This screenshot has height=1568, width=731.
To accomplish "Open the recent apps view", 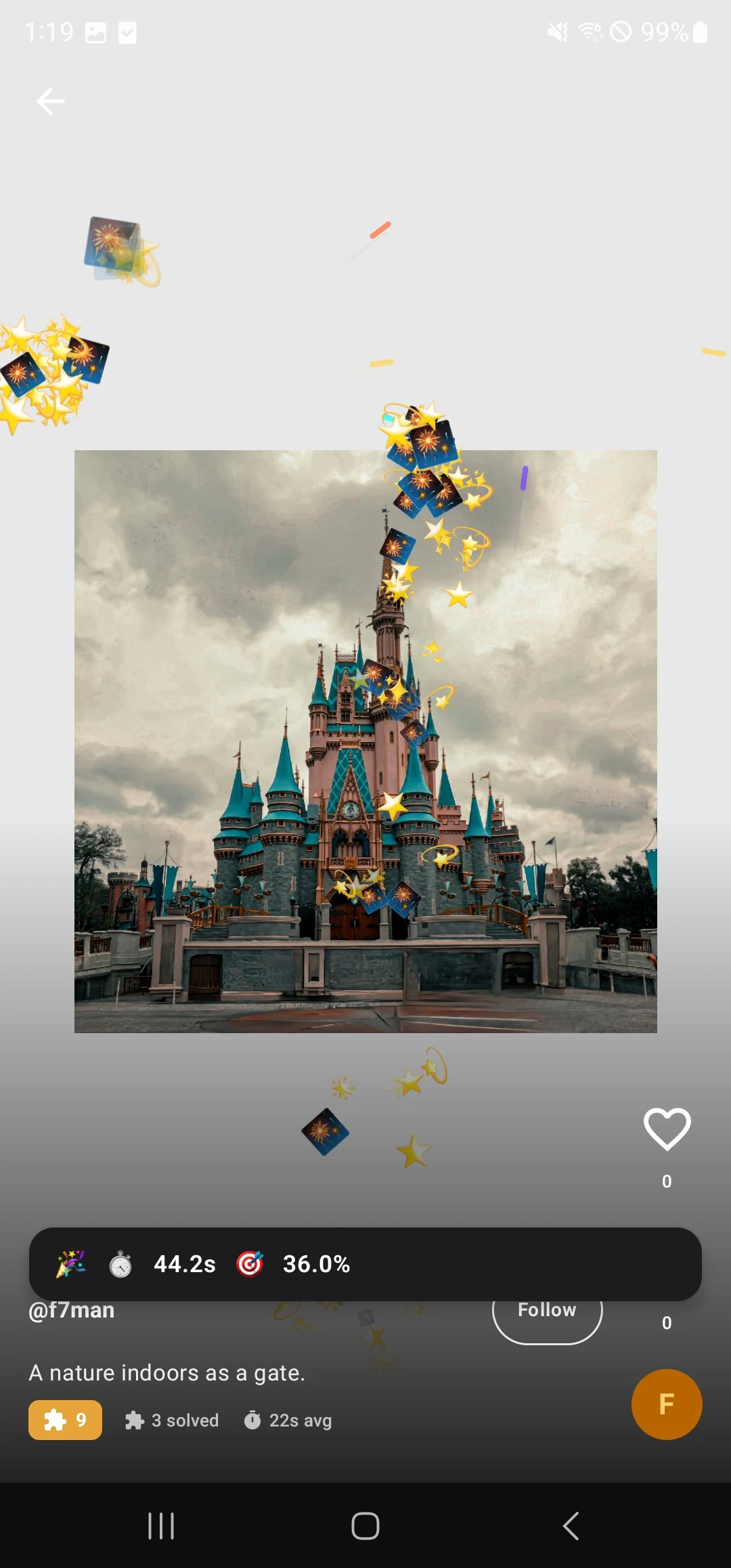I will click(x=161, y=1526).
